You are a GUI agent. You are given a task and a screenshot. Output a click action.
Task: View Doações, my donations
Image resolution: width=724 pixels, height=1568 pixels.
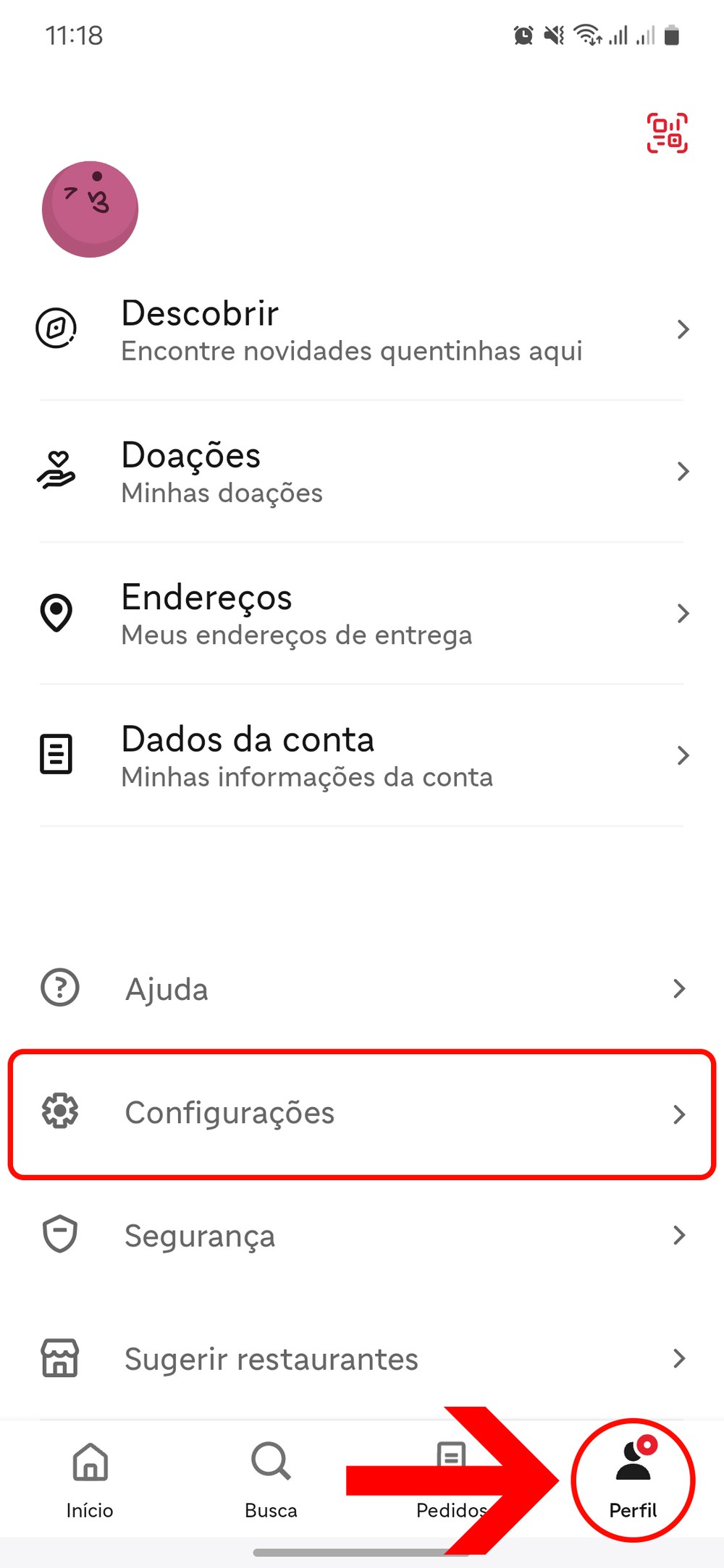[x=362, y=472]
